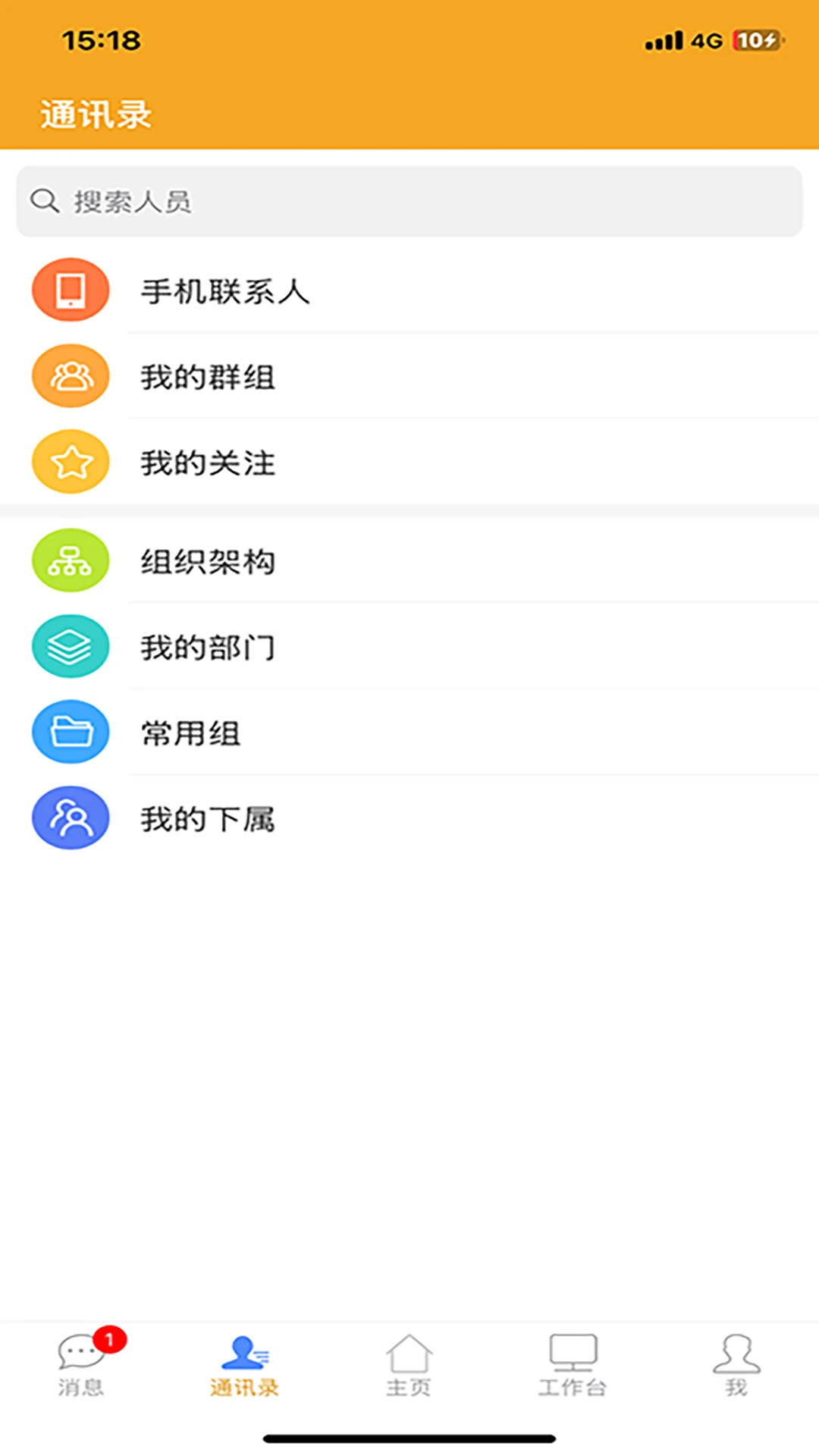Select the yellow star icon for 我的关注

[71, 462]
